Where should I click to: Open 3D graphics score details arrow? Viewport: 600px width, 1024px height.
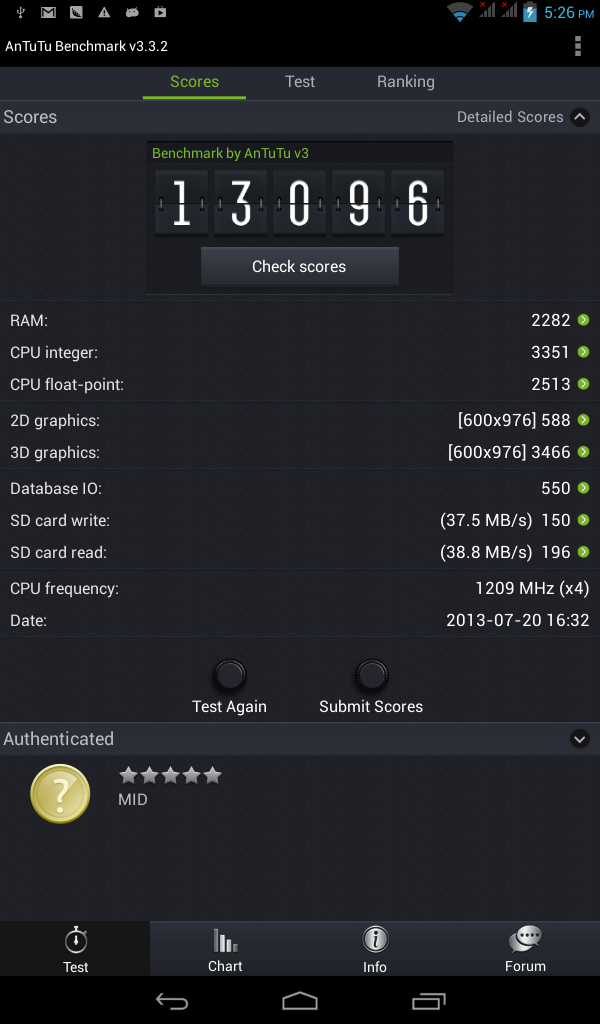[x=584, y=452]
